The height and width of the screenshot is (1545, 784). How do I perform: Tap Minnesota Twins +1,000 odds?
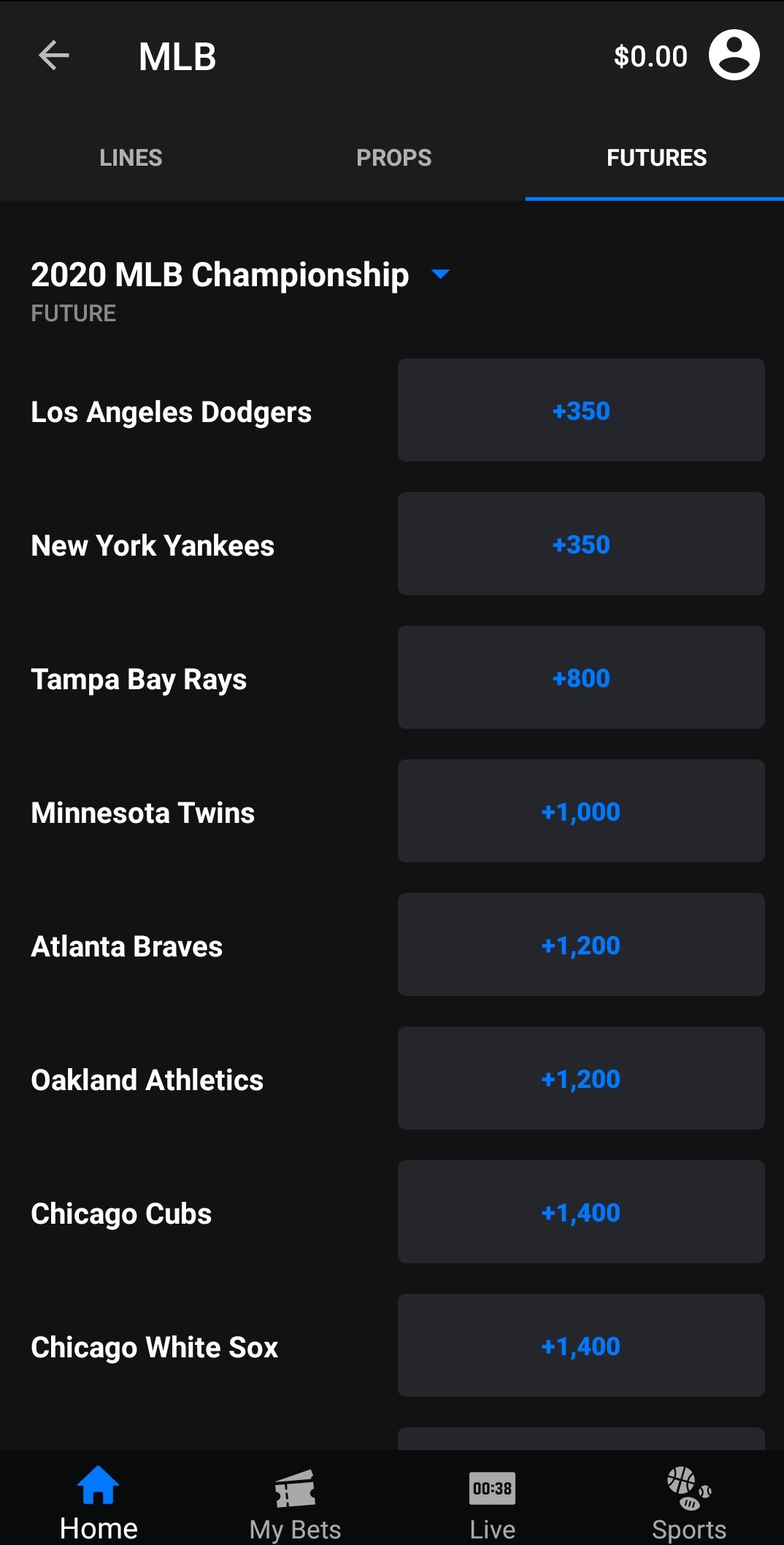pyautogui.click(x=581, y=811)
